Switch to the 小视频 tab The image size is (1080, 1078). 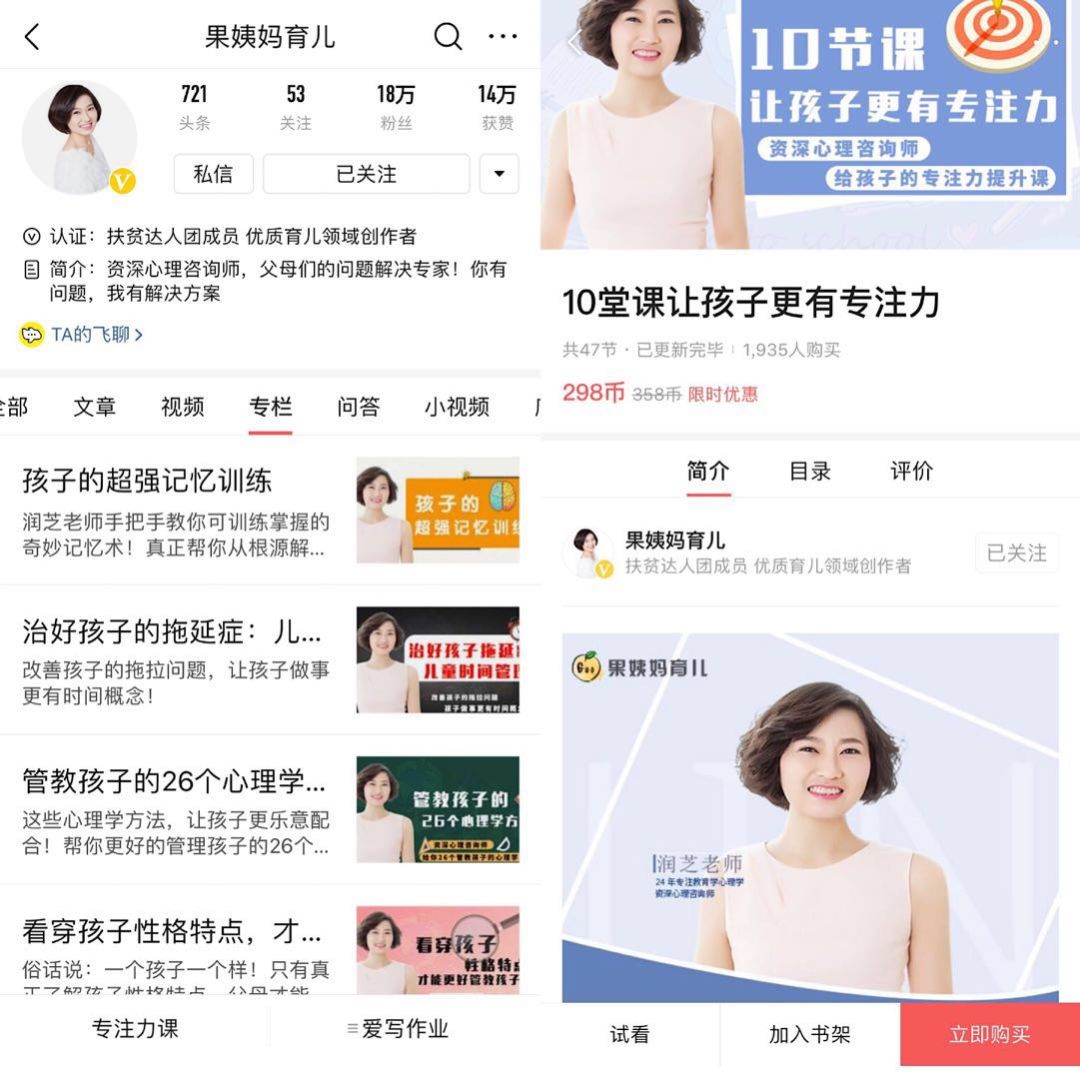[x=456, y=407]
